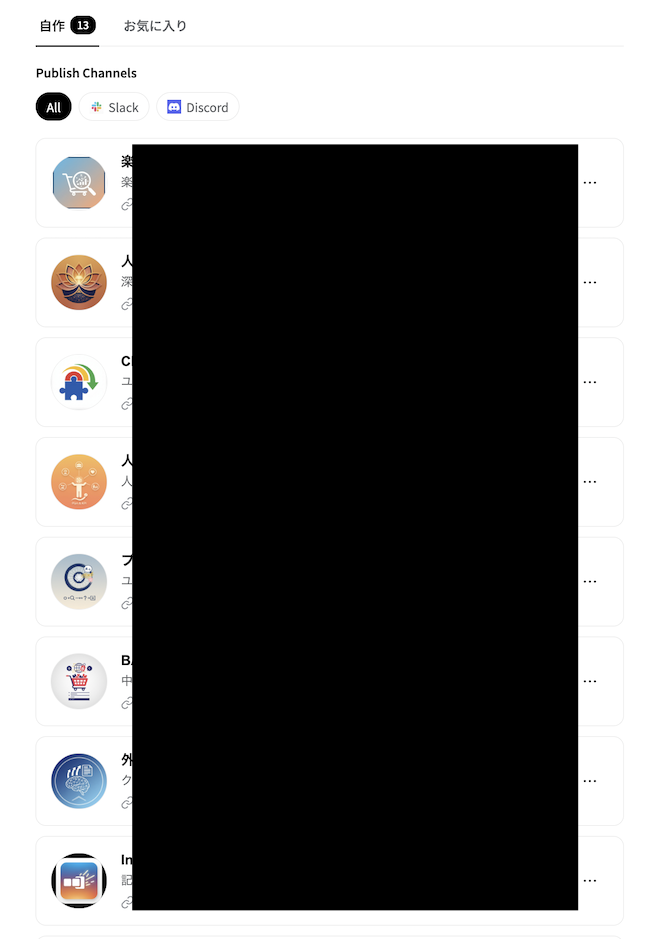Open more options on the globe shopping cart card

[x=590, y=681]
